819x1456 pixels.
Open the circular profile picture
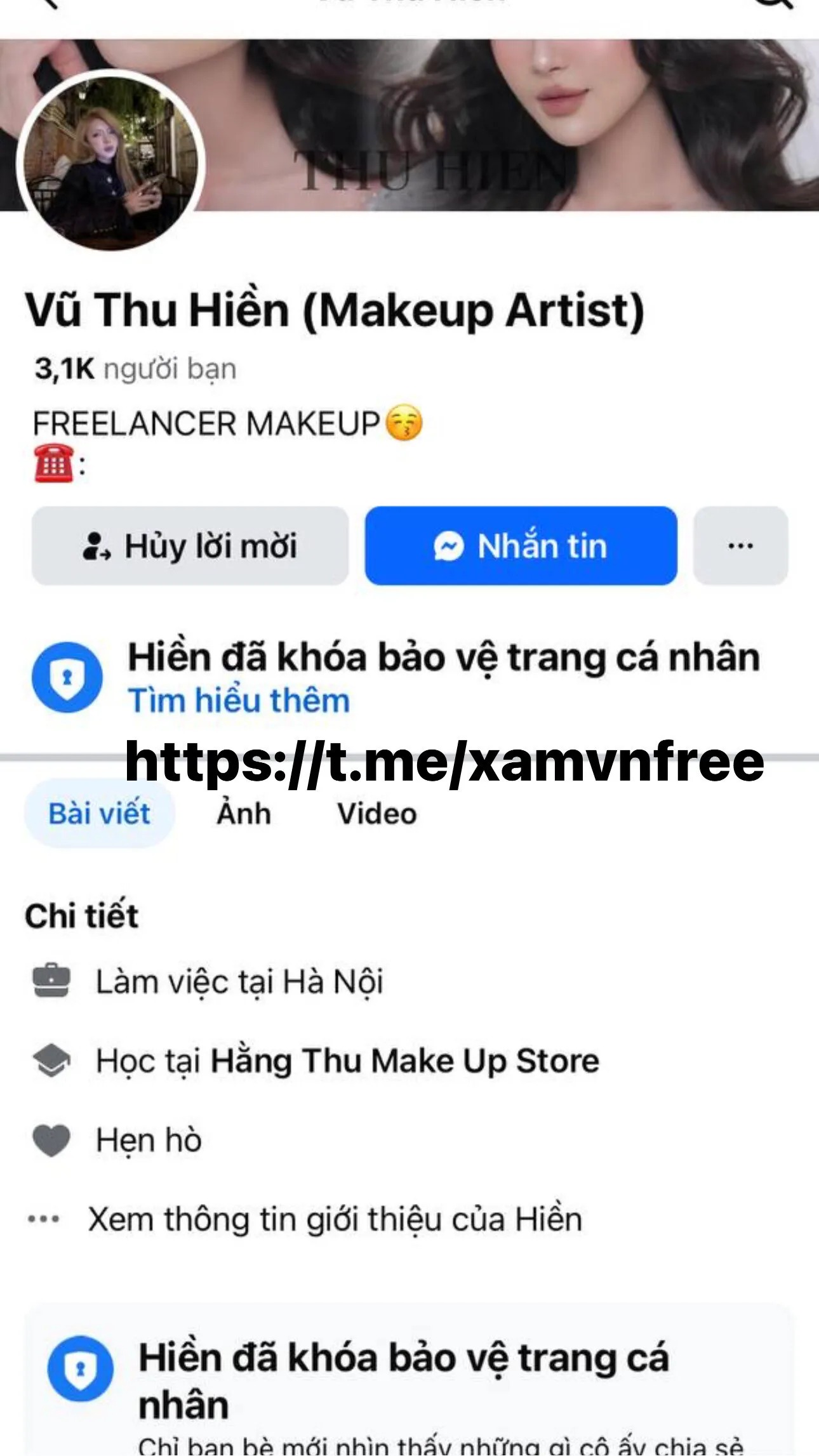click(111, 162)
